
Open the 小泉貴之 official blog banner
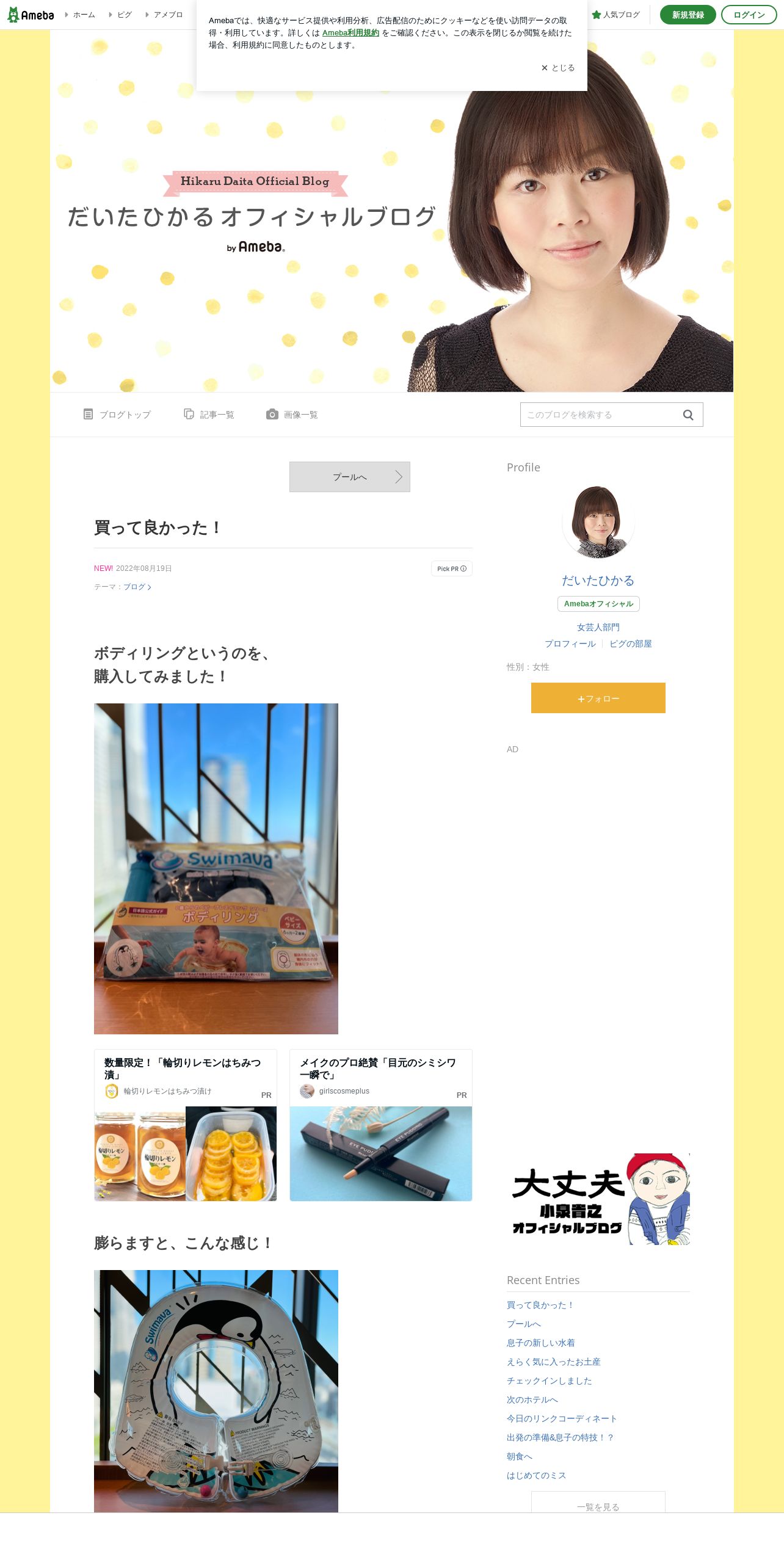(x=598, y=1199)
